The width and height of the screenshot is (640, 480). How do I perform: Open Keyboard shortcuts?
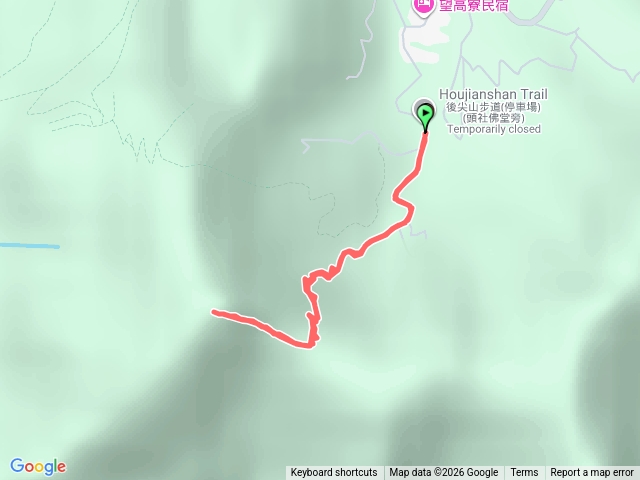click(x=334, y=473)
